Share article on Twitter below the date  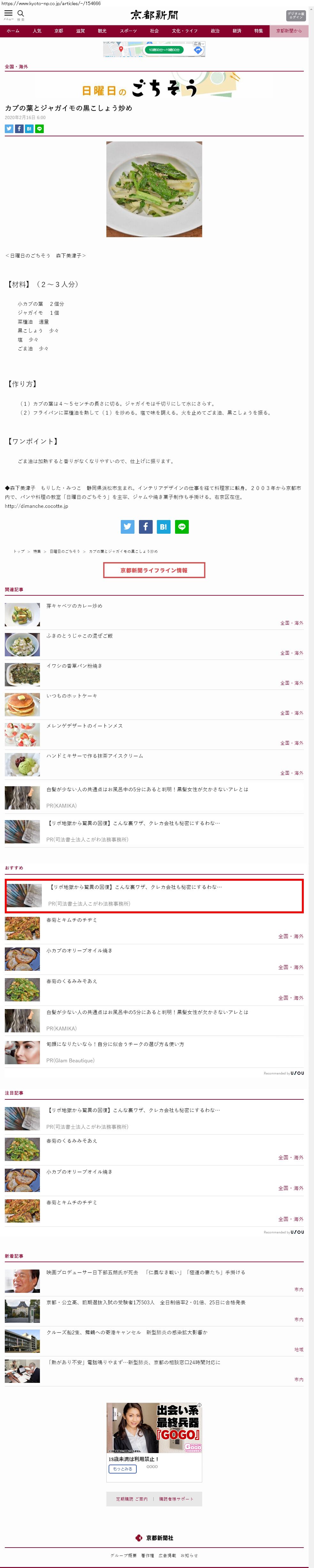pyautogui.click(x=9, y=129)
